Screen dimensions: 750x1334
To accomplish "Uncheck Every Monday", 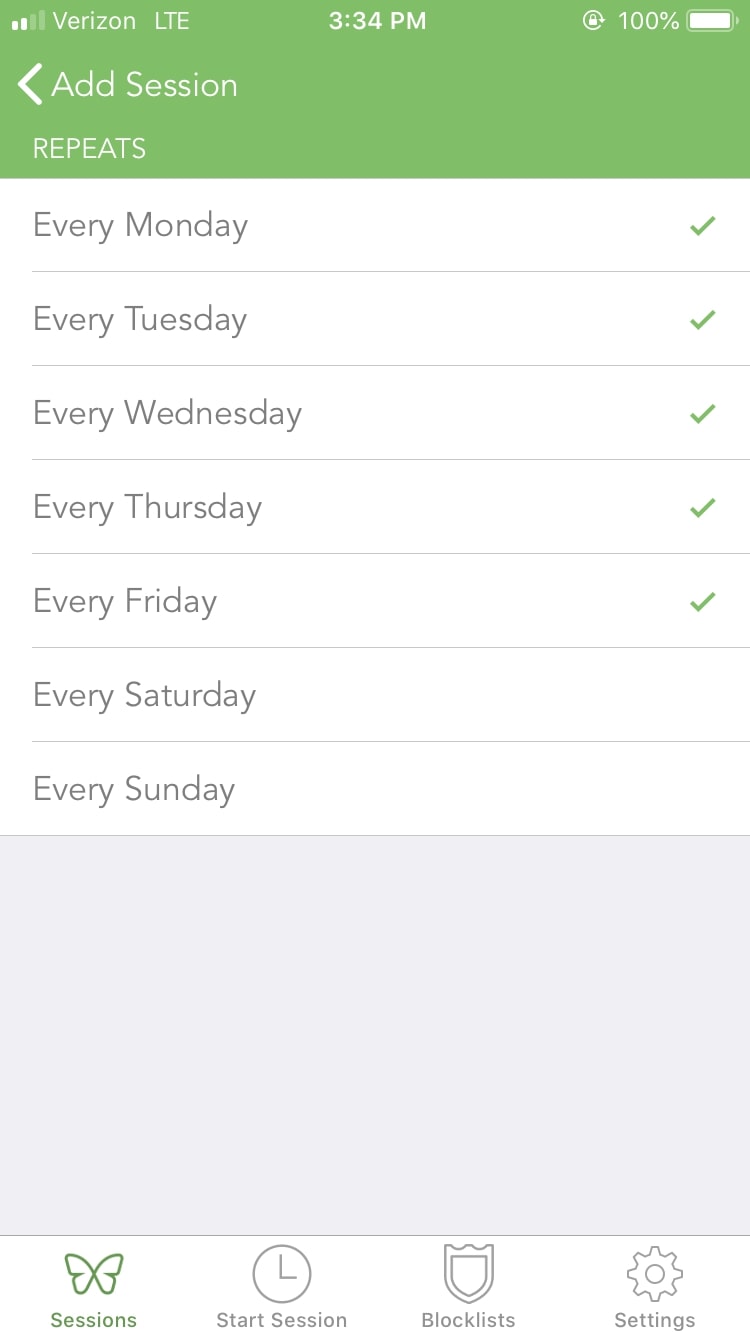I will point(375,226).
